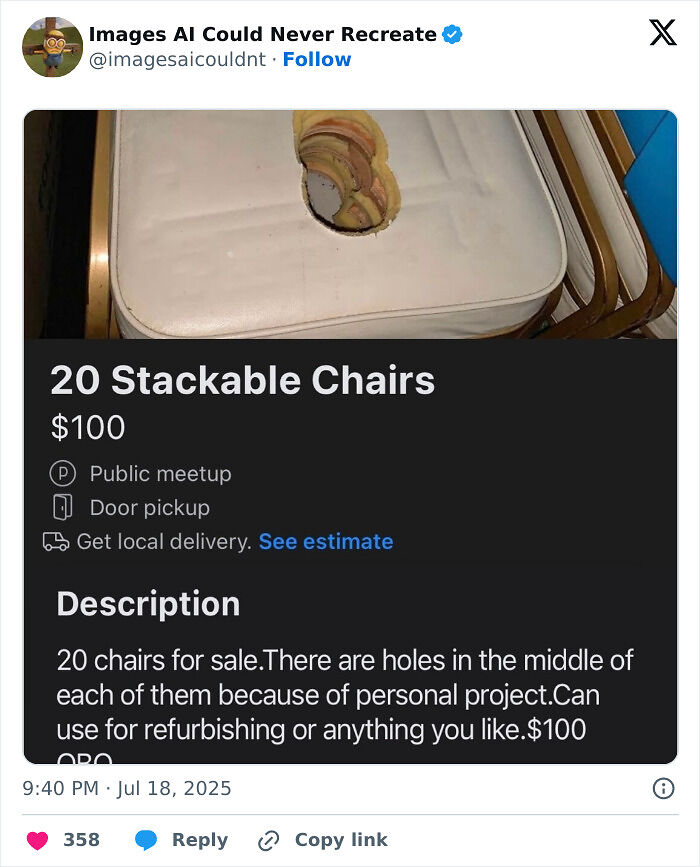Copy link to this post
The image size is (700, 867).
click(x=322, y=840)
